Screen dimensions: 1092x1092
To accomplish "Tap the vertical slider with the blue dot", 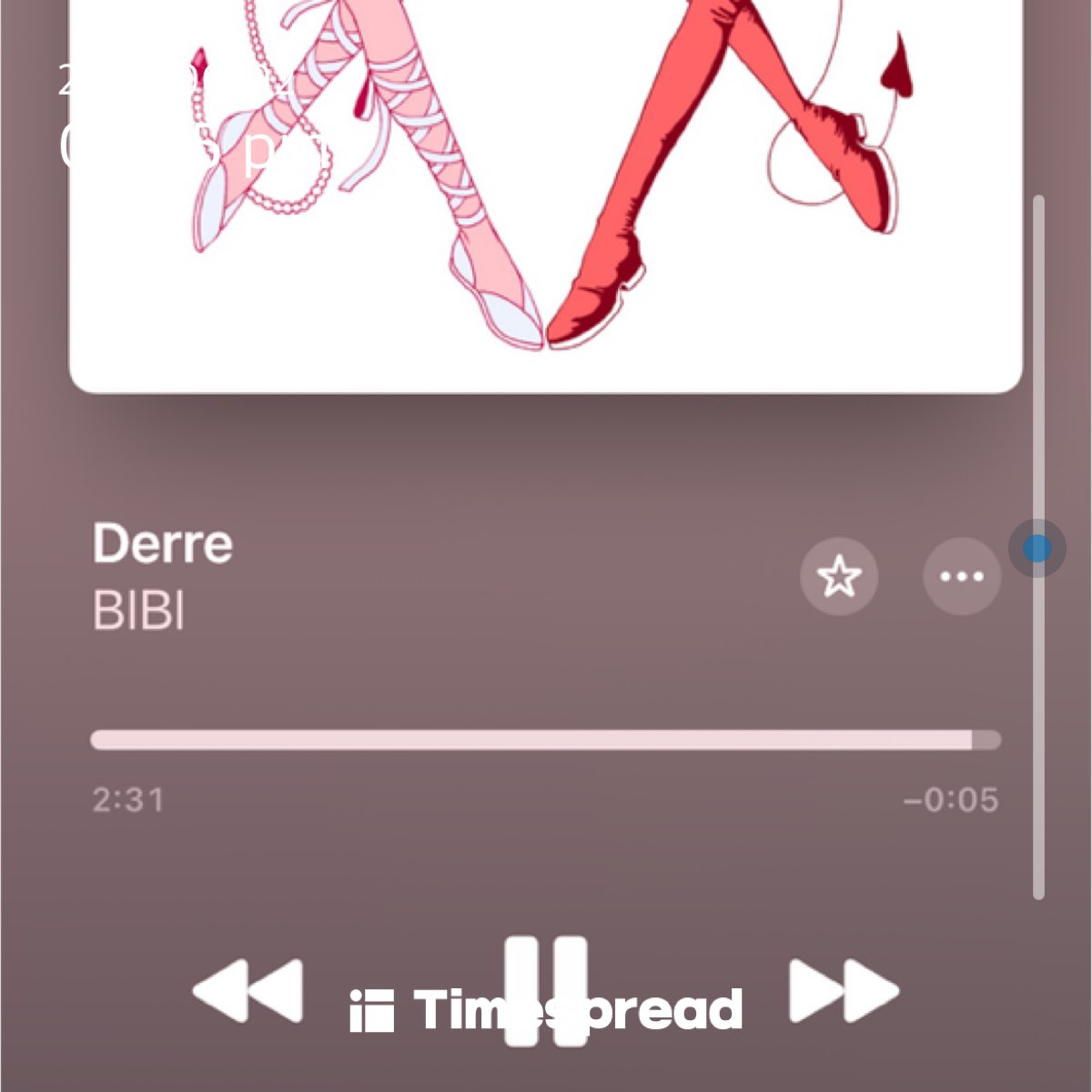I will pos(1037,549).
